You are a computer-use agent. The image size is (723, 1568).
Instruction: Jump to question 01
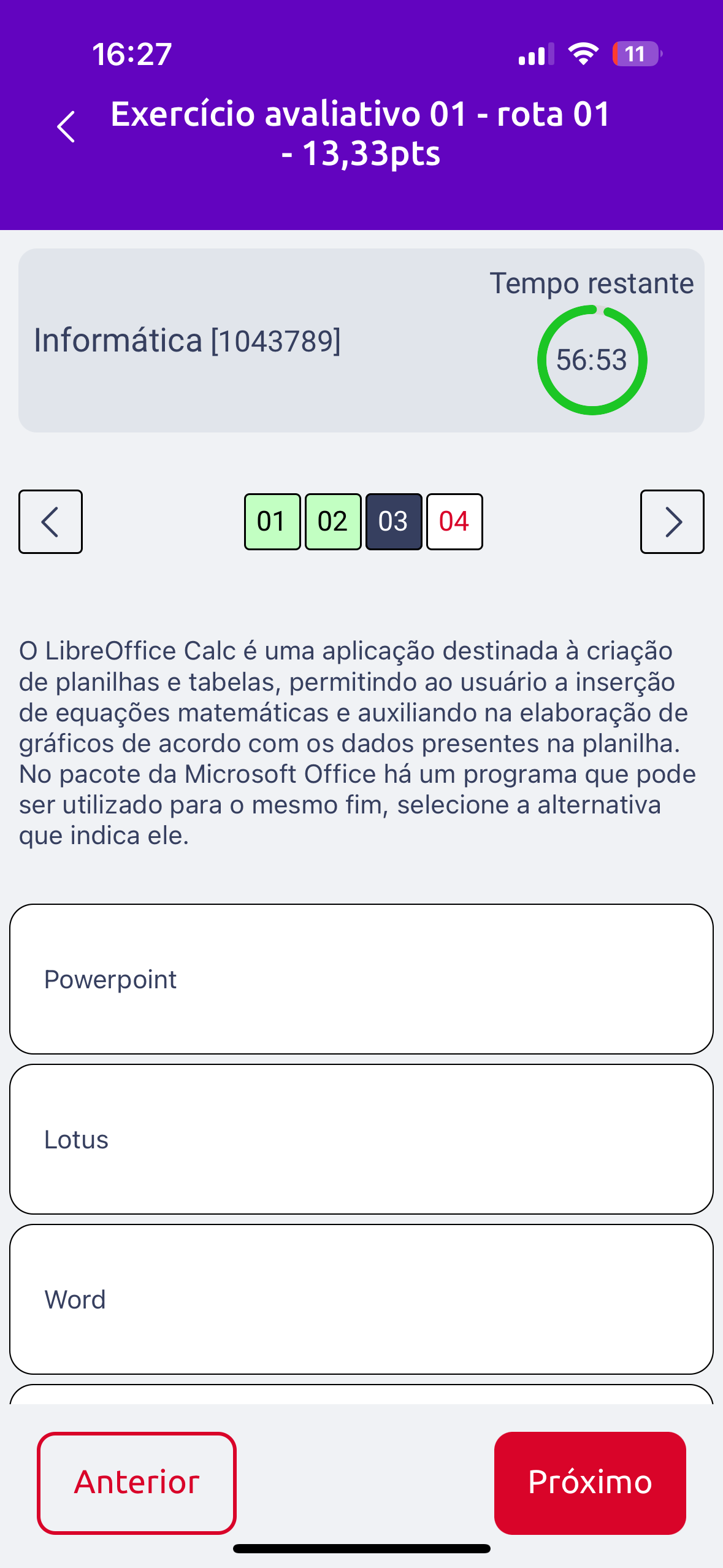point(272,521)
